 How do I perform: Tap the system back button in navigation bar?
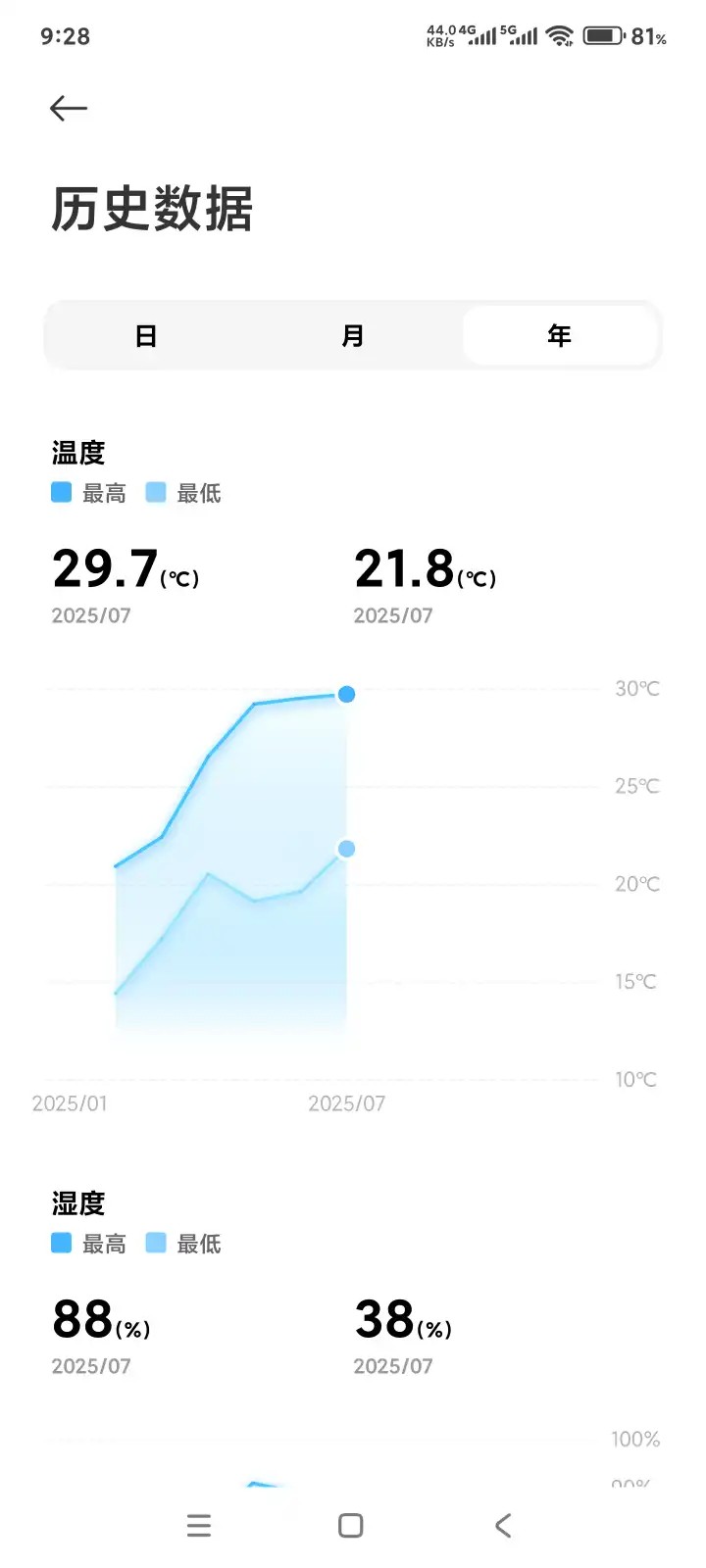[503, 1525]
